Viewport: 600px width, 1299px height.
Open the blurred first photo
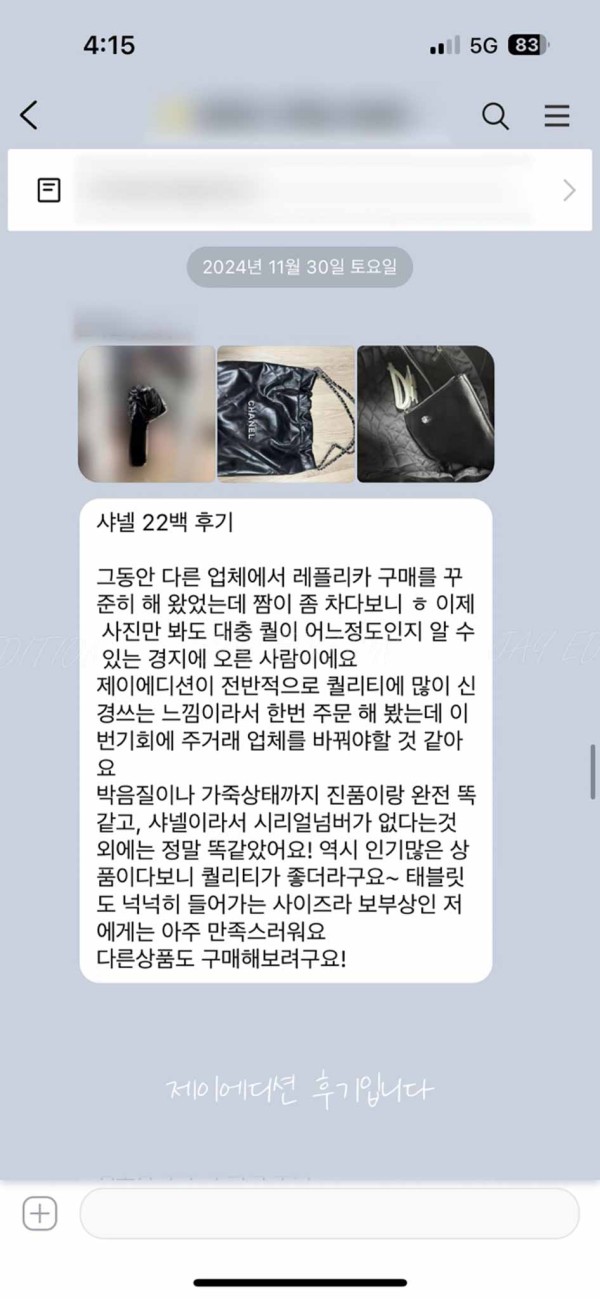(x=147, y=414)
